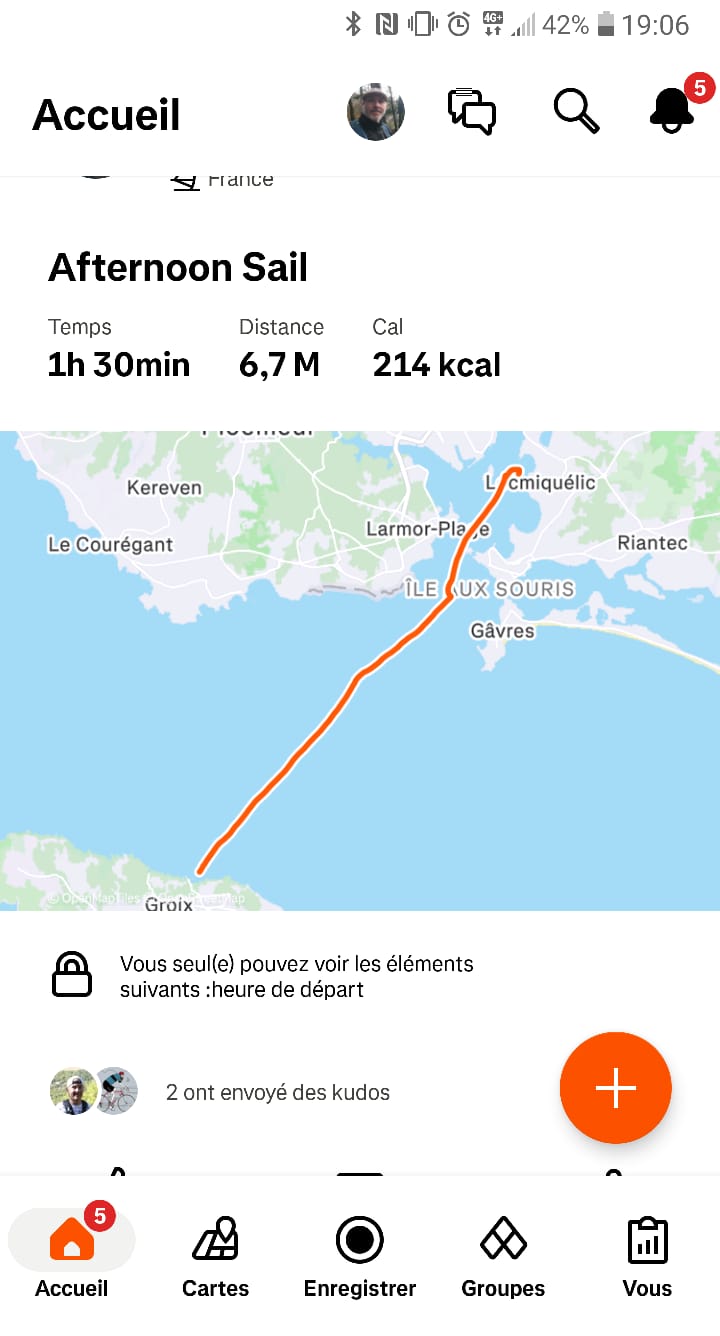This screenshot has width=720, height=1336.
Task: Go to the Groupes tab
Action: tap(503, 1257)
